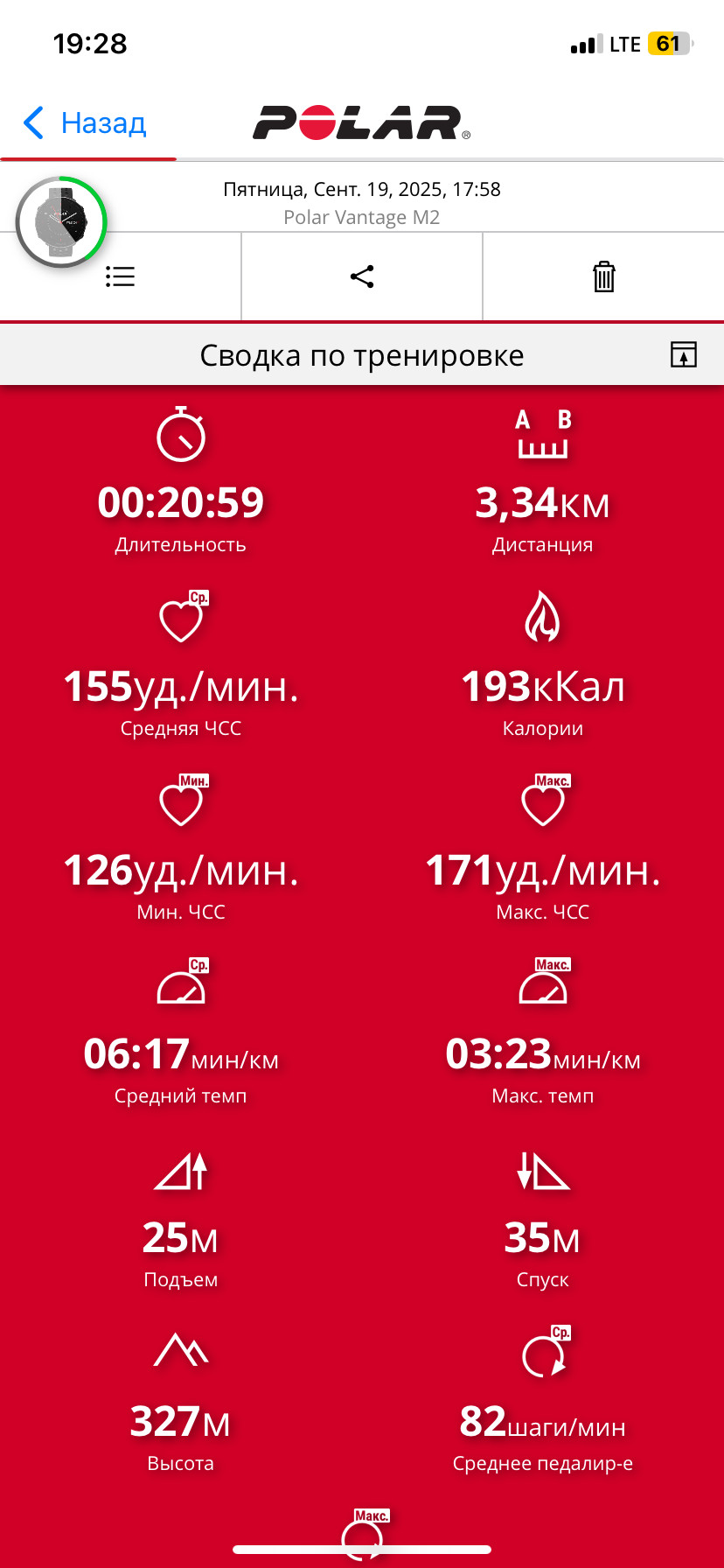
Task: Share this training session
Action: (362, 276)
